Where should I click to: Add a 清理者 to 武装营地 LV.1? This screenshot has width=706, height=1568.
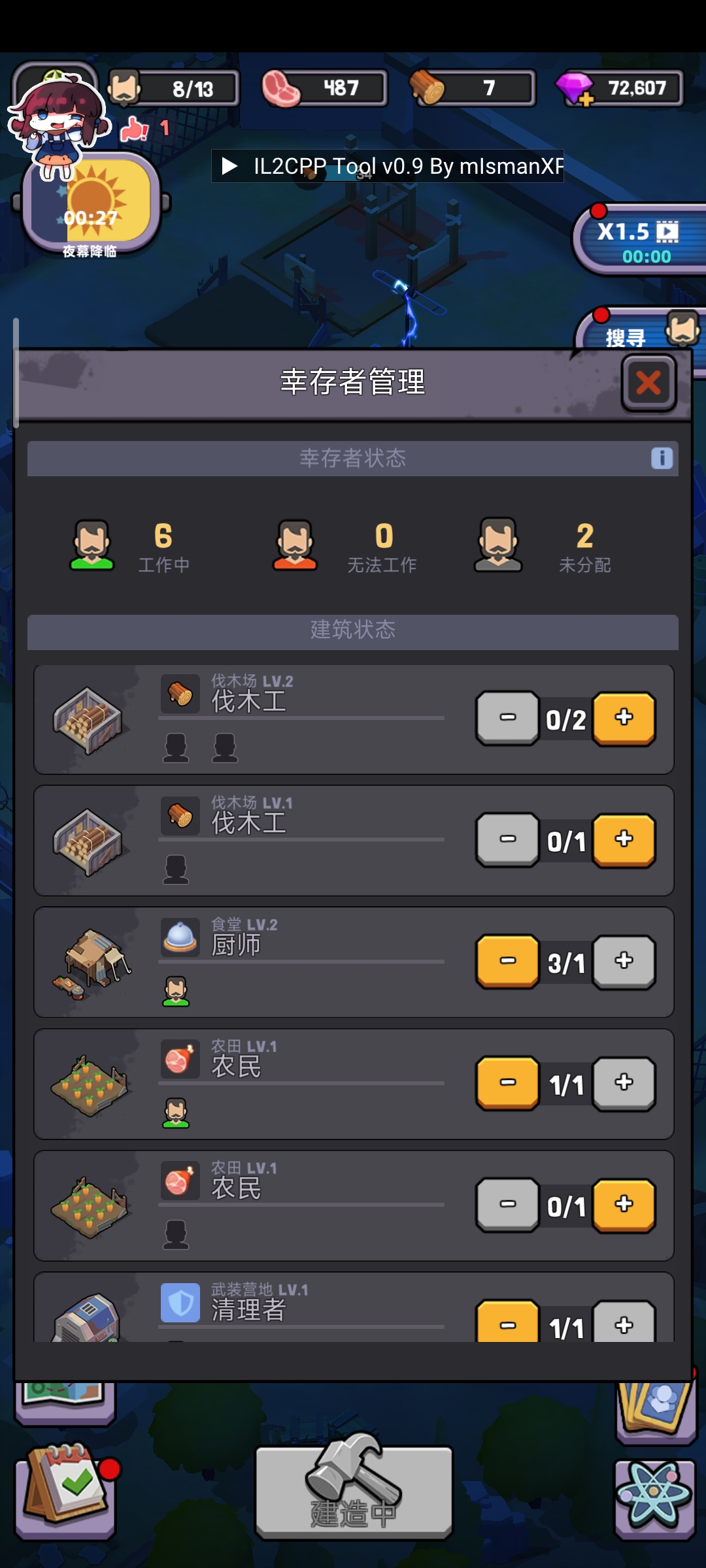point(624,1323)
